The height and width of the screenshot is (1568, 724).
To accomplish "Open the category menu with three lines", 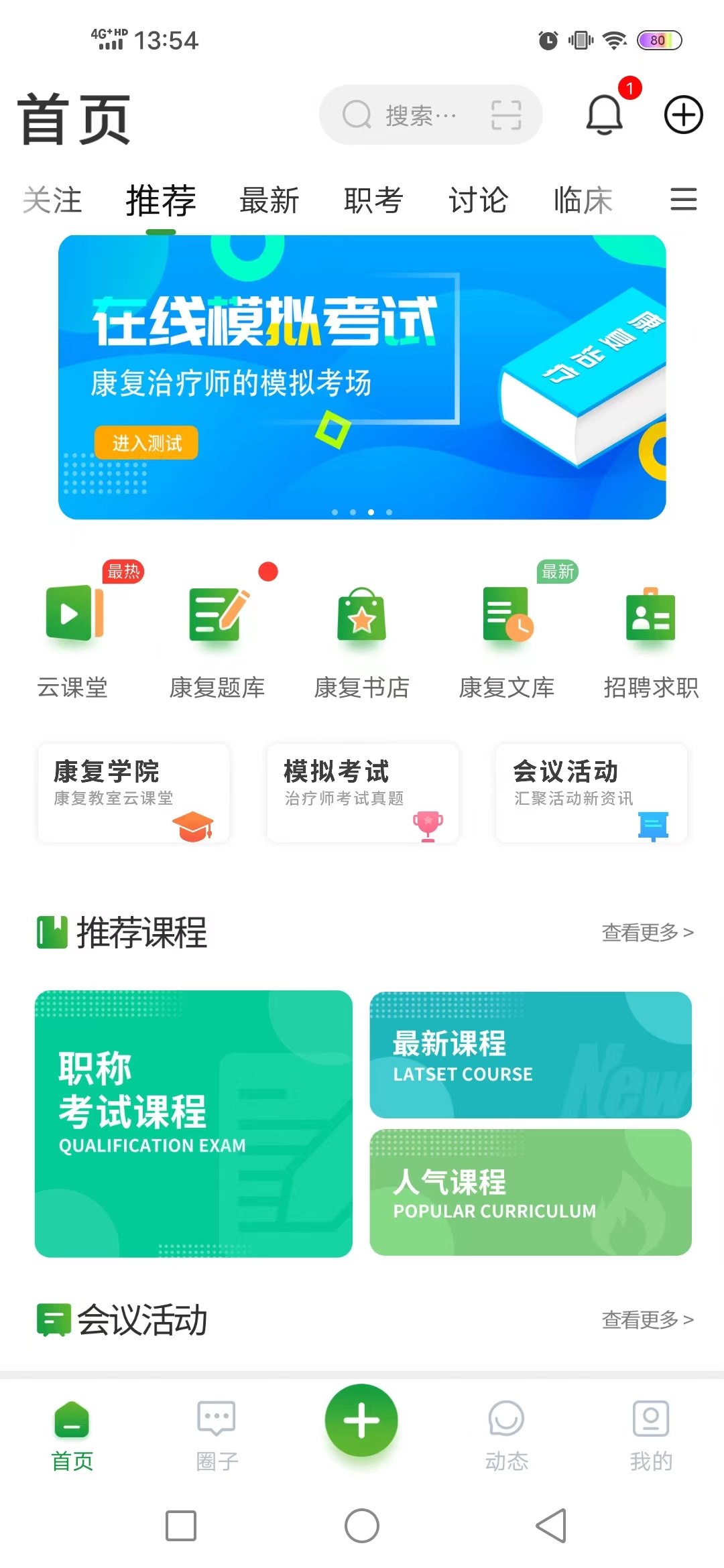I will pos(683,200).
